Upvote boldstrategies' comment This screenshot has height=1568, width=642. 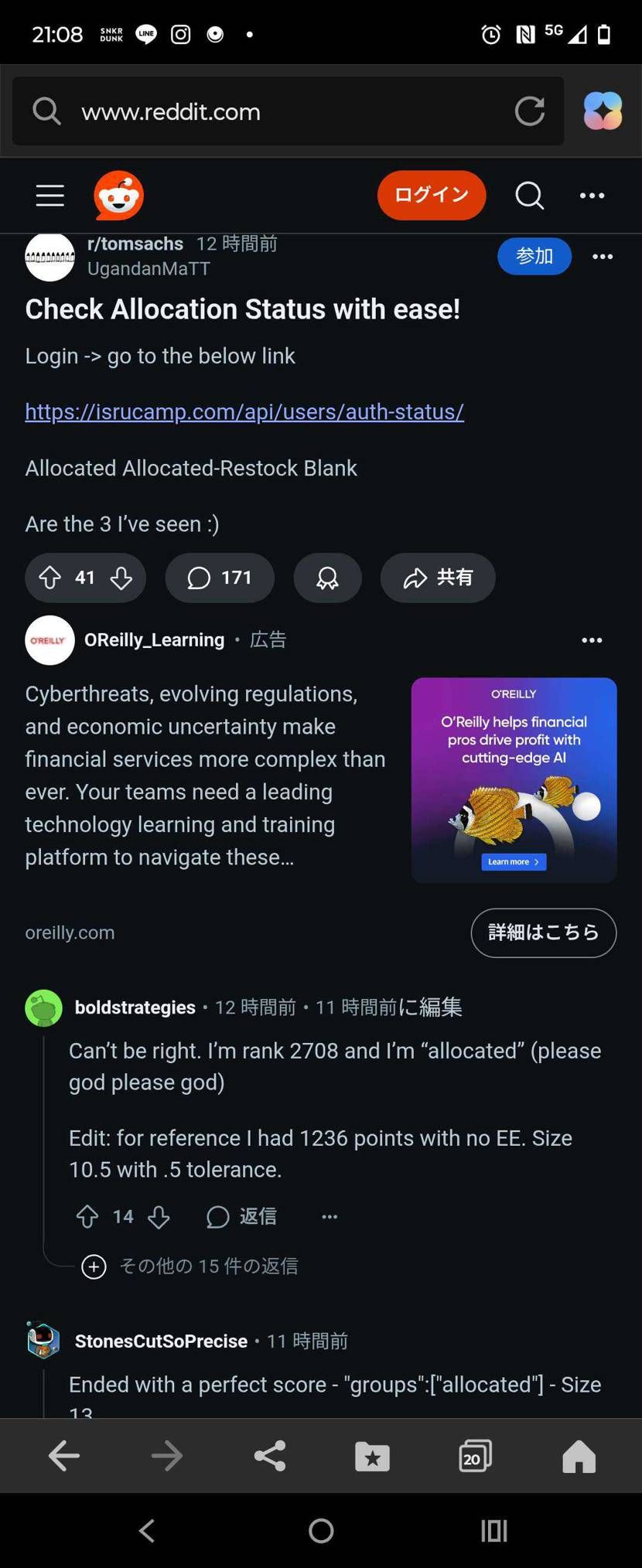coord(87,1217)
